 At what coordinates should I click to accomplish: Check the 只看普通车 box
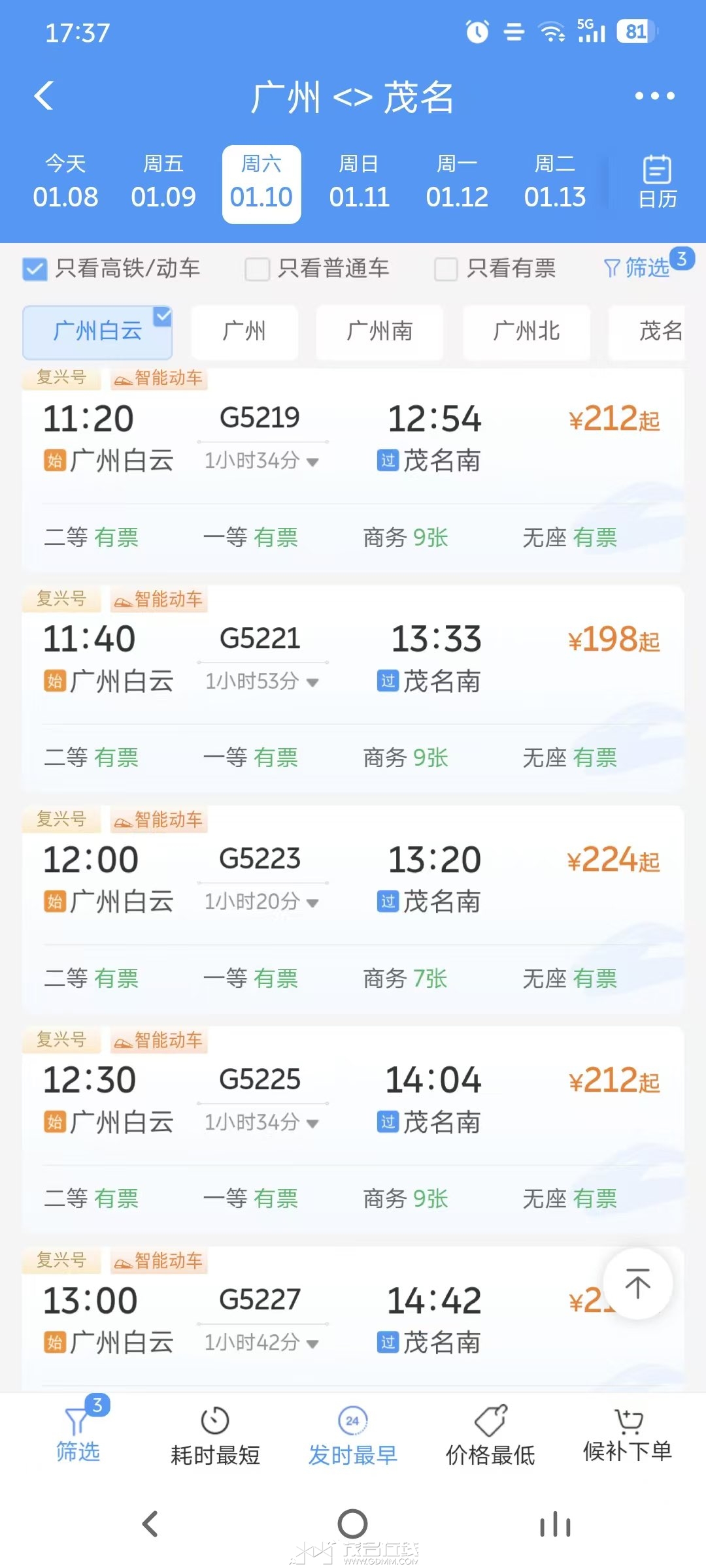258,269
